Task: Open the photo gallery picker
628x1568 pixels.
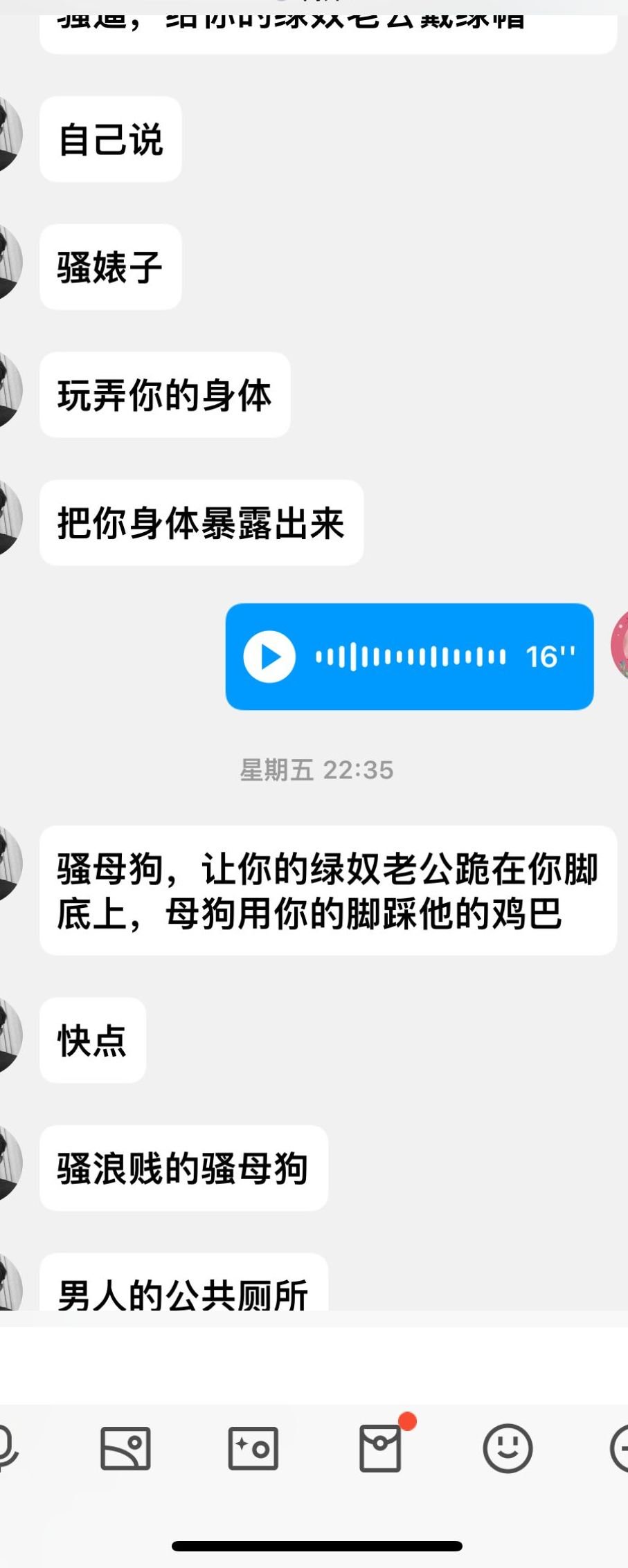Action: 125,1448
